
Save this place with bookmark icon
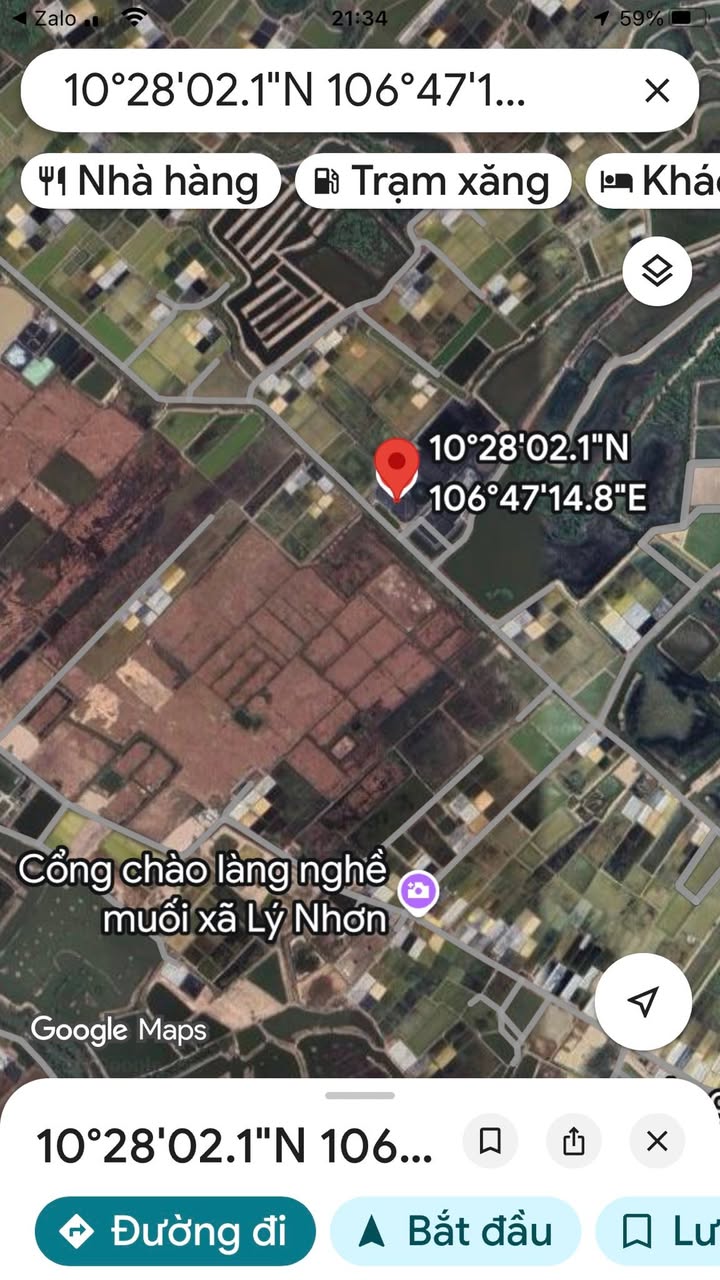pyautogui.click(x=490, y=1141)
